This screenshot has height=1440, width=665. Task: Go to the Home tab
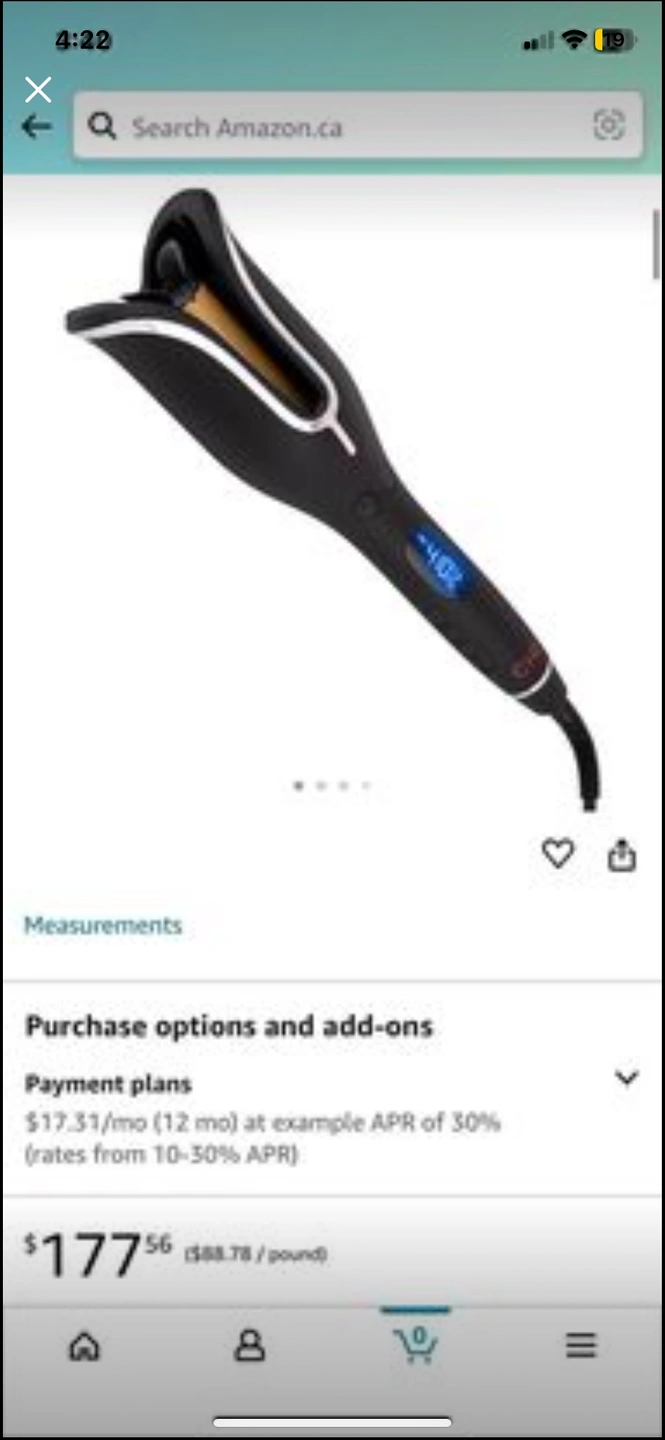(84, 1346)
